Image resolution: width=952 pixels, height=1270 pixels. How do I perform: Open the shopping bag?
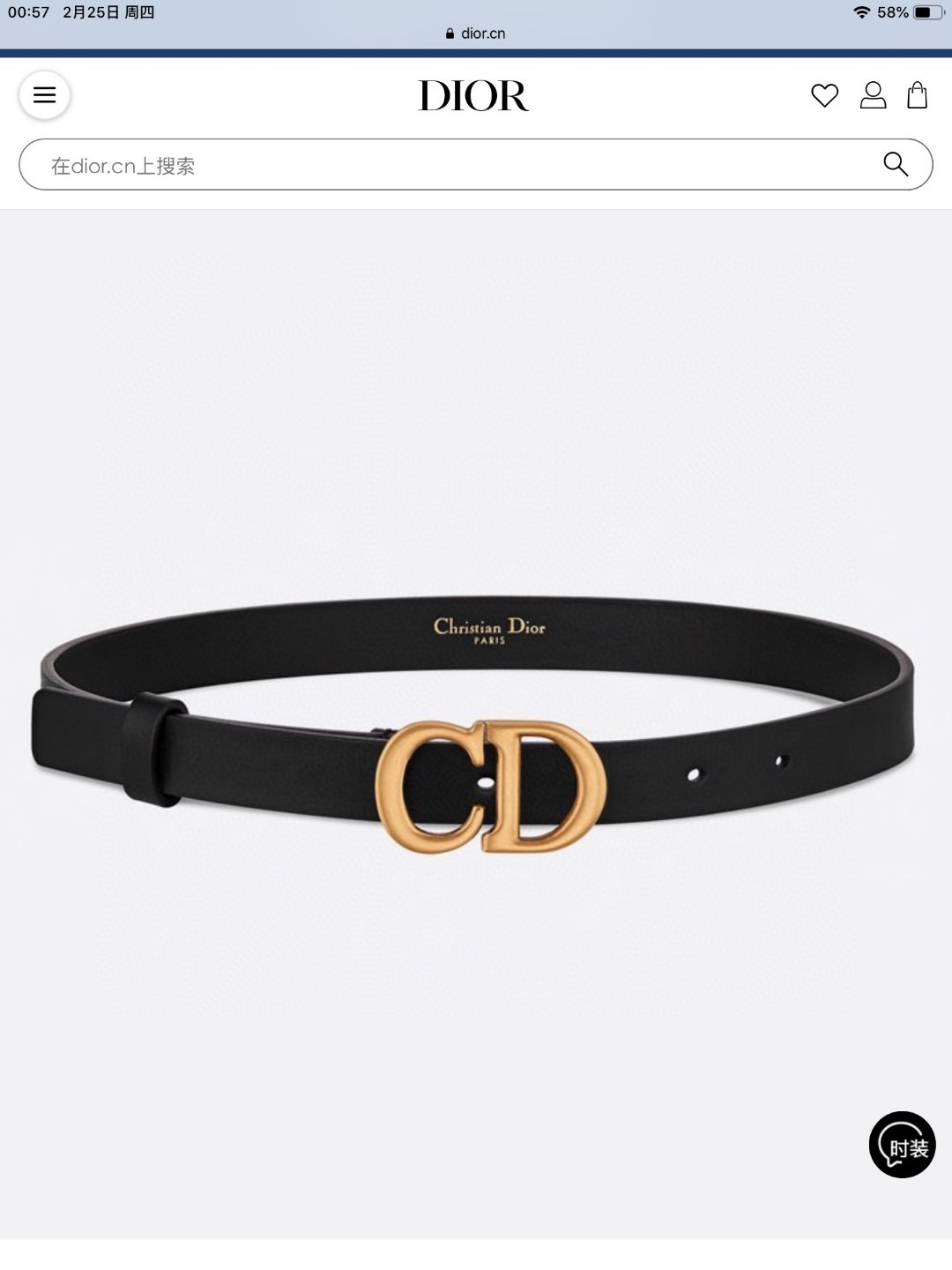(x=917, y=95)
